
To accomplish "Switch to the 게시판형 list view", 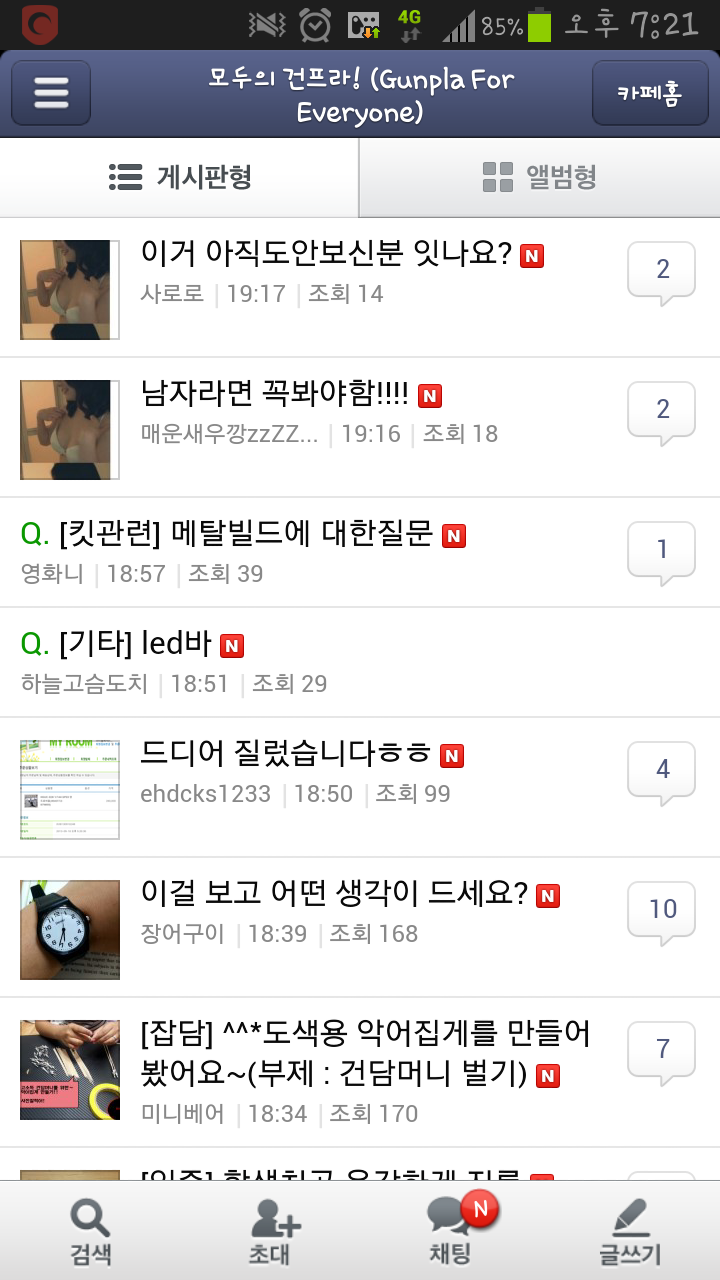I will pyautogui.click(x=180, y=178).
